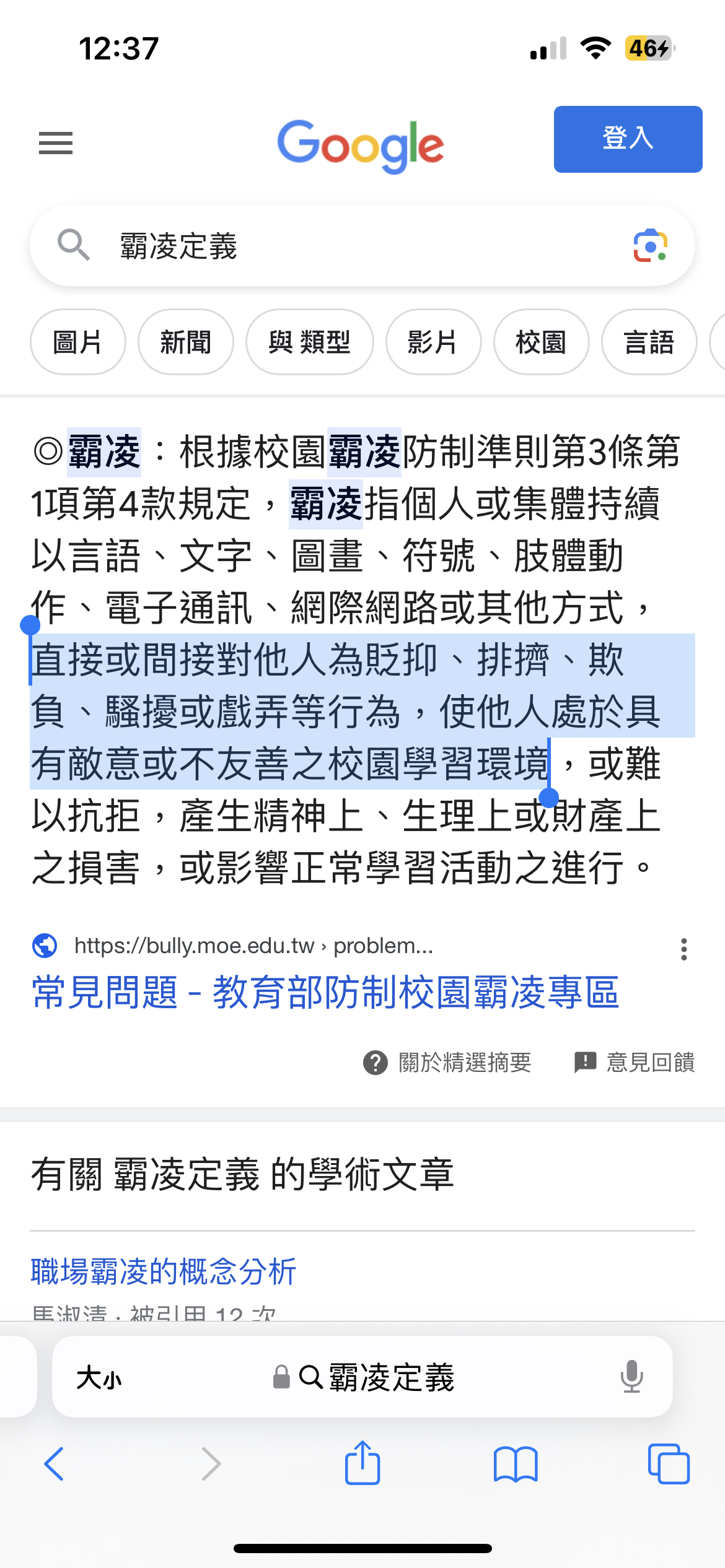
Task: Tap the search box with 霸凌定義
Action: (x=347, y=246)
